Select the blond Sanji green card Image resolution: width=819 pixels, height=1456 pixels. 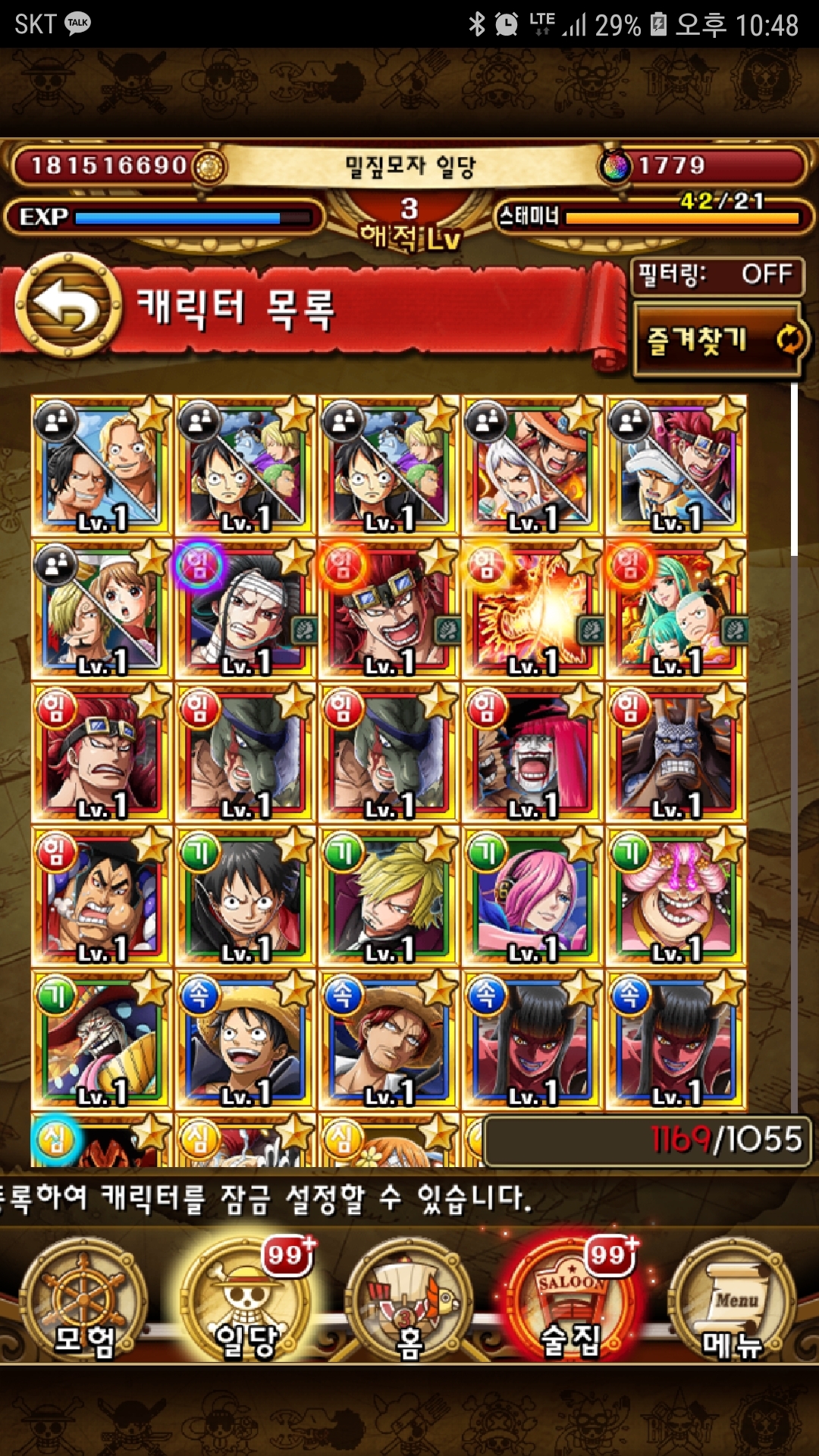click(x=388, y=896)
